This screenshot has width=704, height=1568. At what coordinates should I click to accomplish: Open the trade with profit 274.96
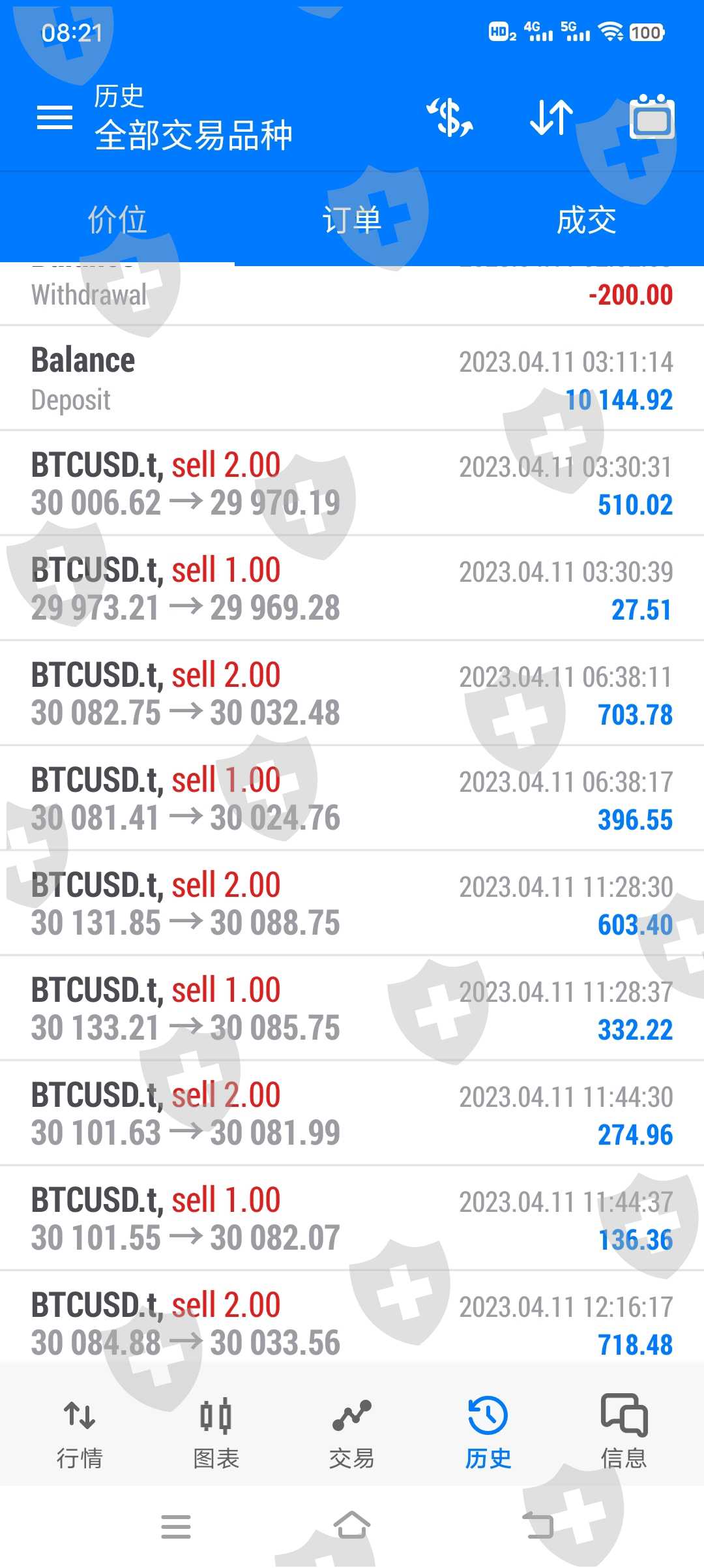(352, 1114)
